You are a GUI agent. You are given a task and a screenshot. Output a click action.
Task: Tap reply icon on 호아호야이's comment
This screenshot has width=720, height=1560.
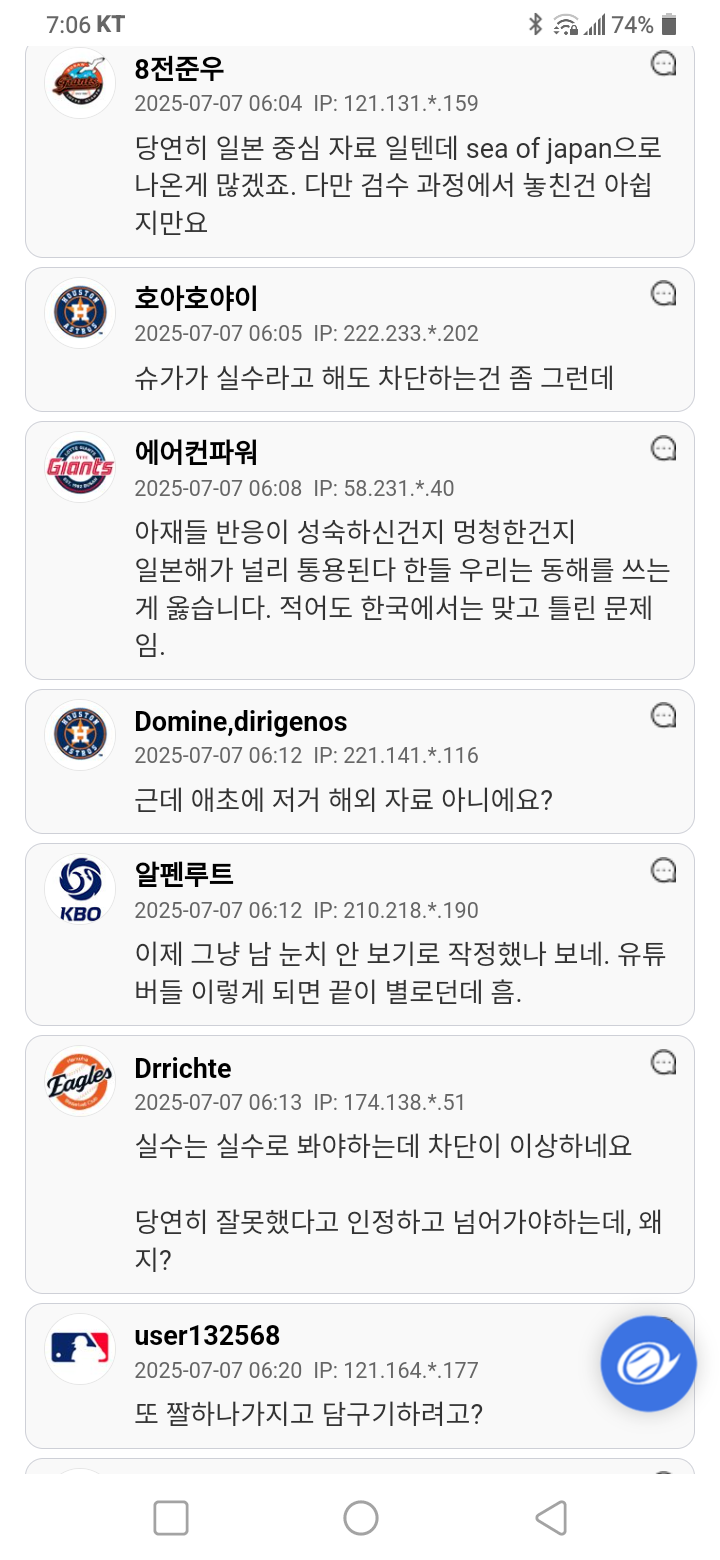pos(663,294)
